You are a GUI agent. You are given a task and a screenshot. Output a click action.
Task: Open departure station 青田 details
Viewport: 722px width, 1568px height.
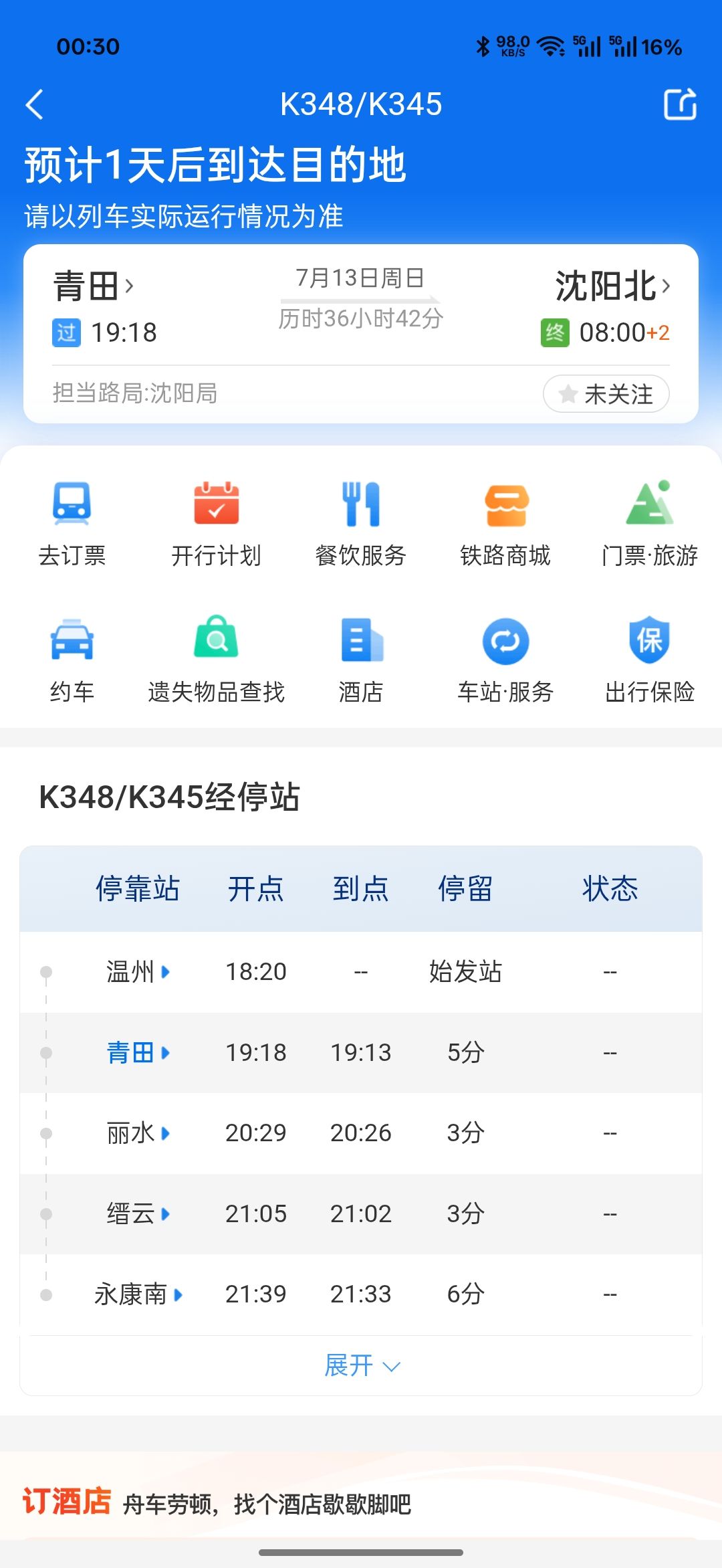tap(94, 286)
